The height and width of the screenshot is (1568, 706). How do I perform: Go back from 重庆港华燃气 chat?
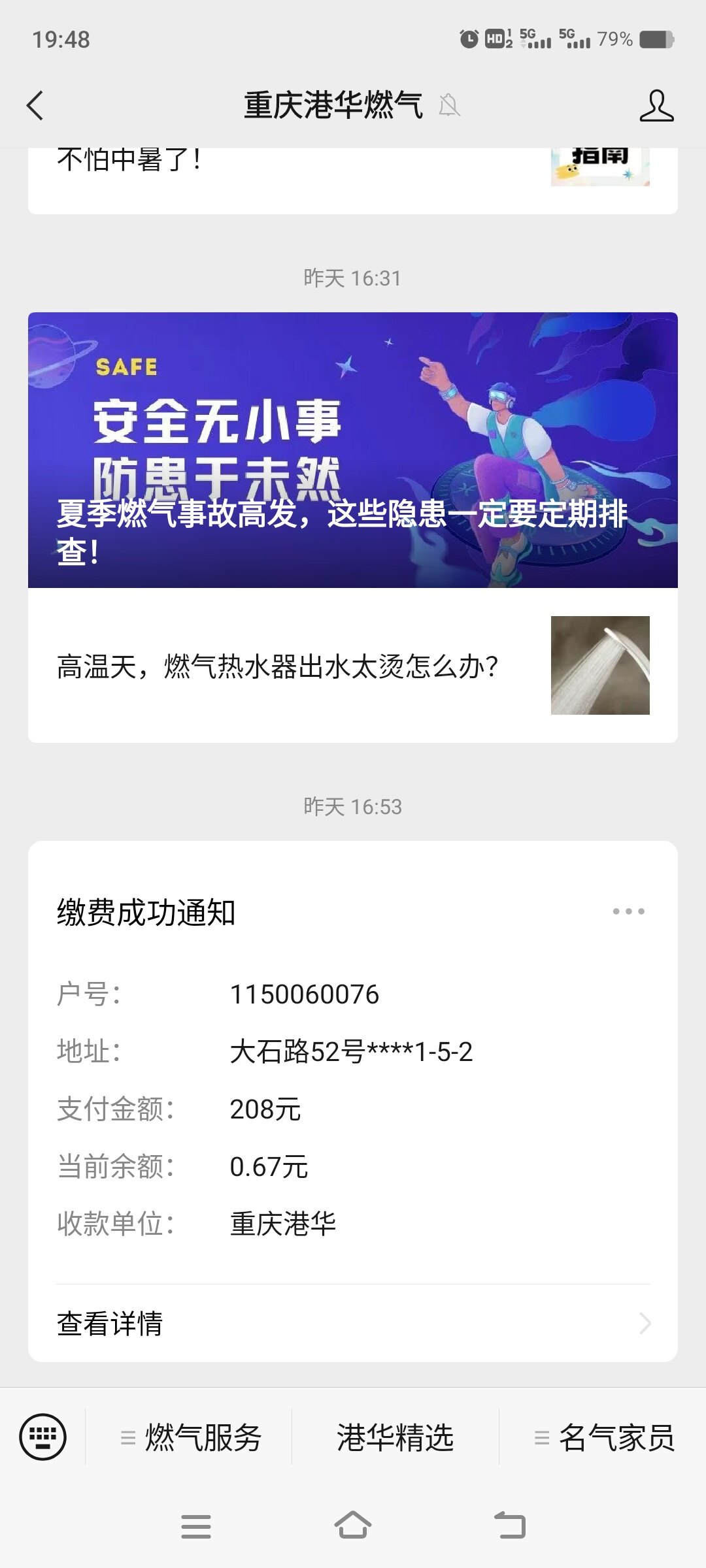[35, 105]
